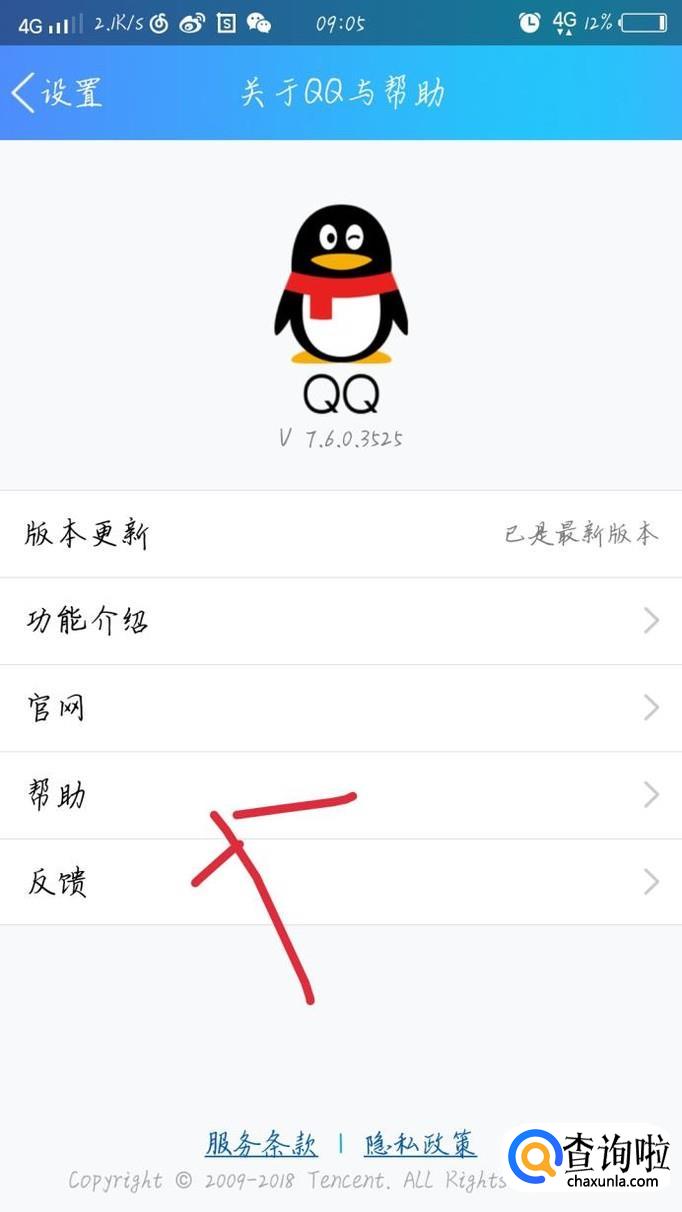Open the 官网 row

pos(340,708)
